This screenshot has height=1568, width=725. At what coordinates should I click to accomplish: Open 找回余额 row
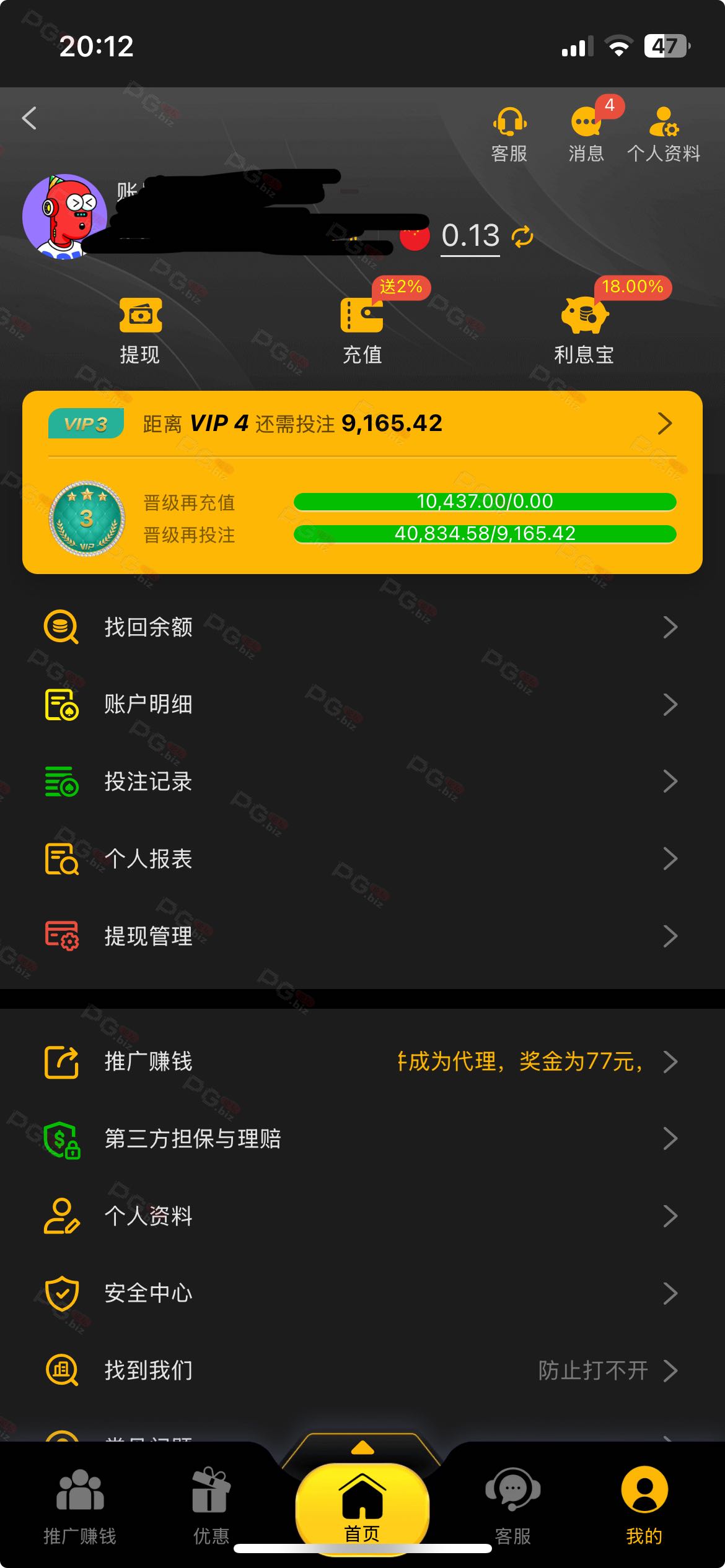pos(362,627)
